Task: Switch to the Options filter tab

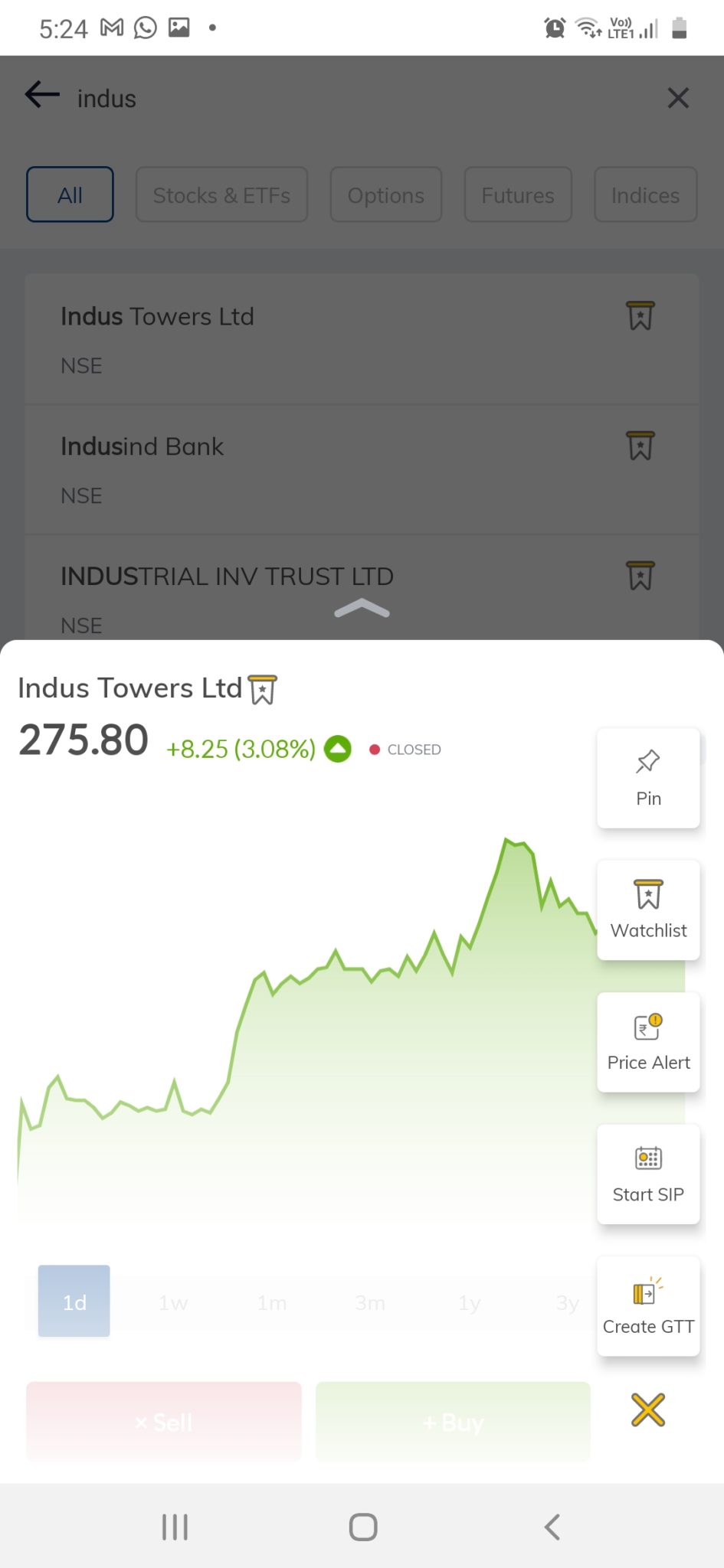Action: [385, 195]
